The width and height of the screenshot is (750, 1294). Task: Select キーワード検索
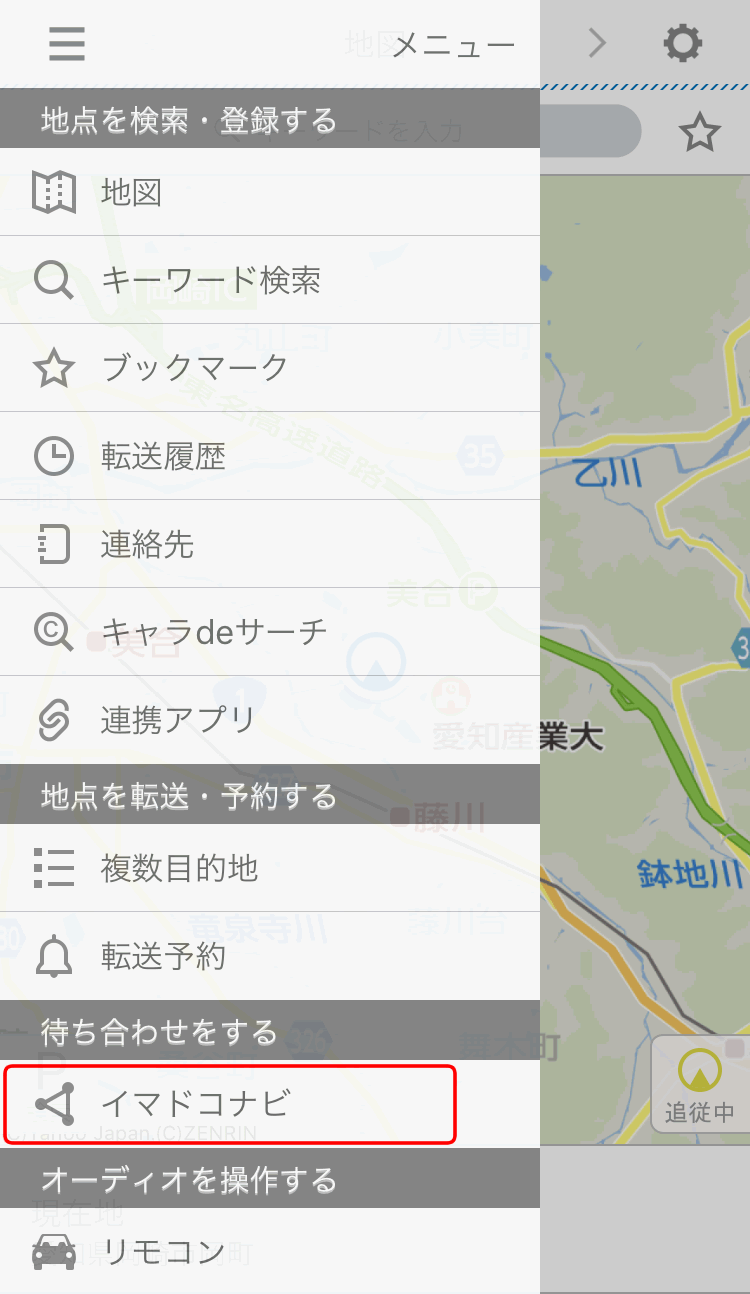coord(270,280)
